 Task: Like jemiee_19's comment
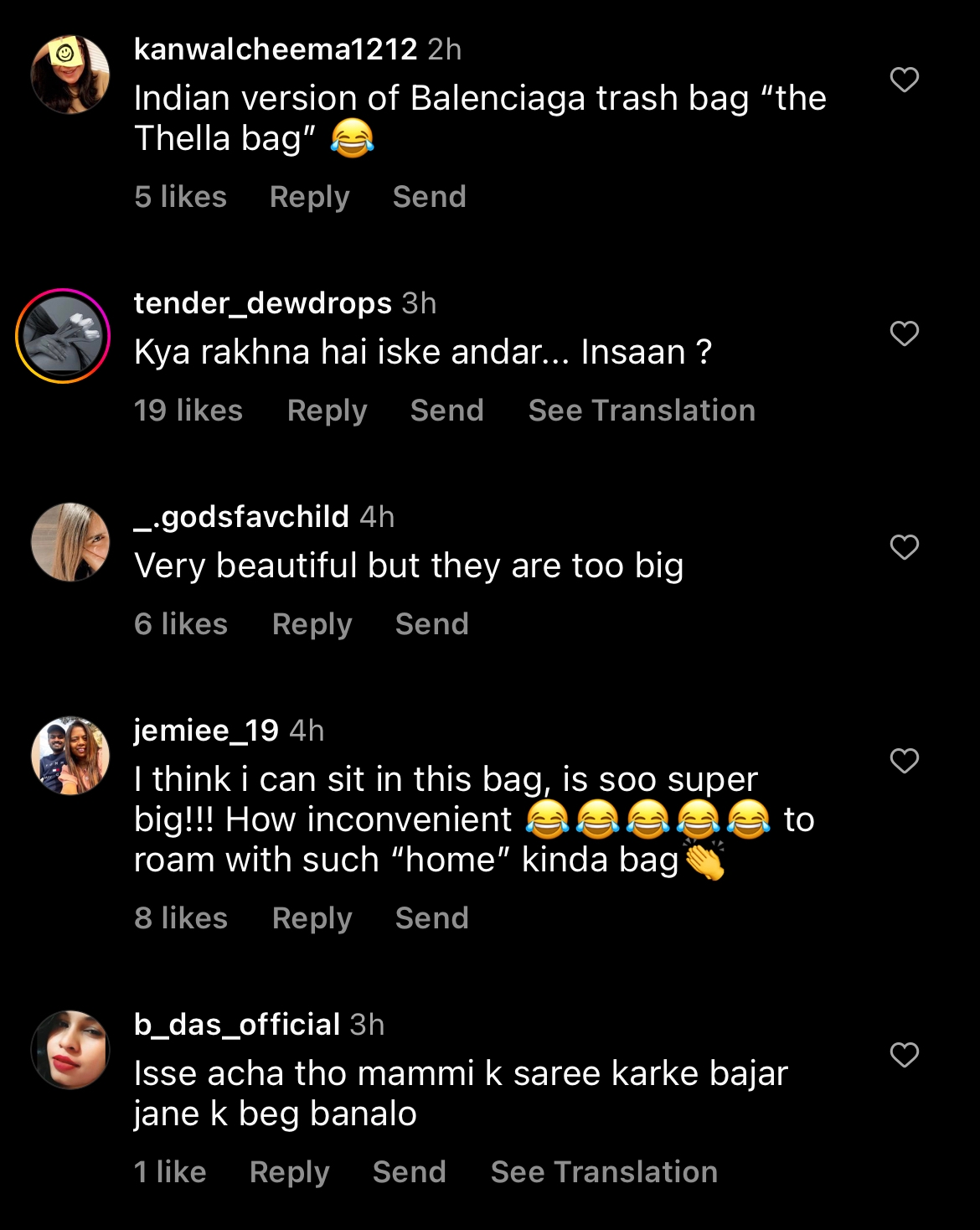(904, 762)
